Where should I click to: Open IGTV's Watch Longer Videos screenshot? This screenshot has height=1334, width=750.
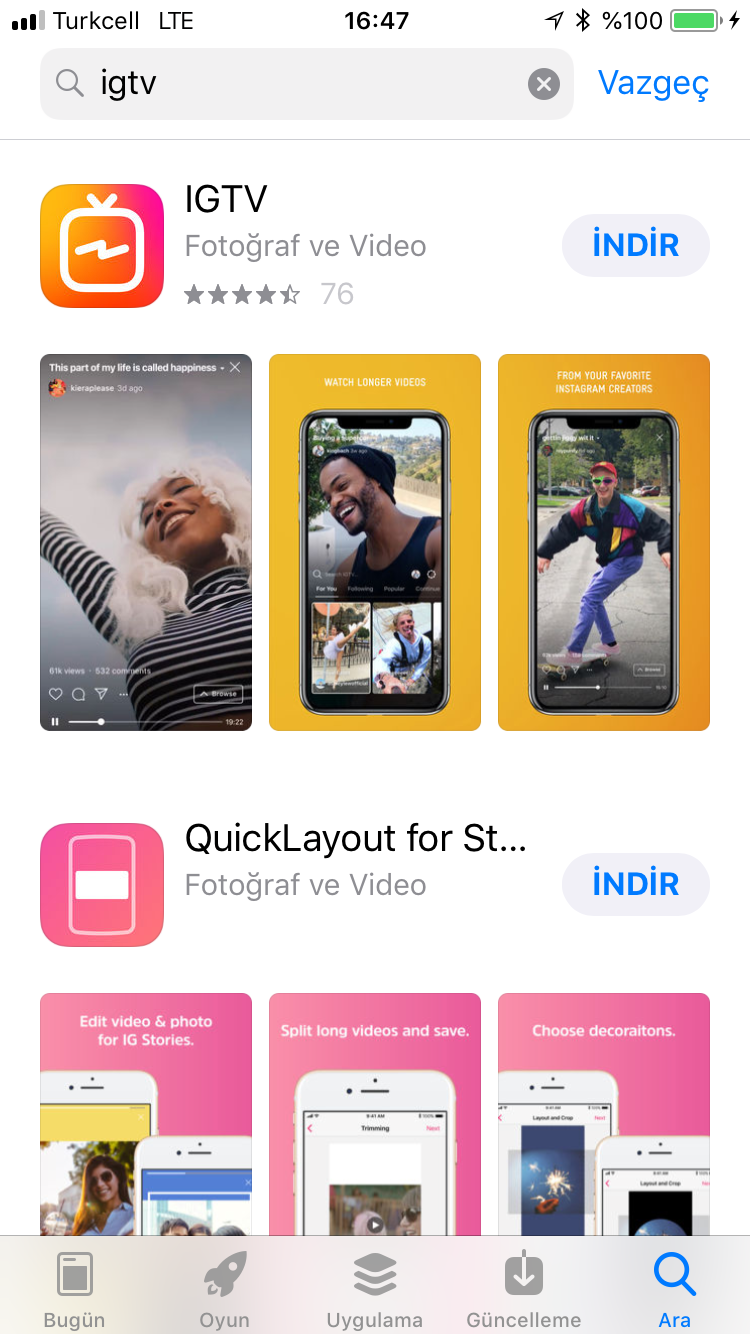point(375,542)
